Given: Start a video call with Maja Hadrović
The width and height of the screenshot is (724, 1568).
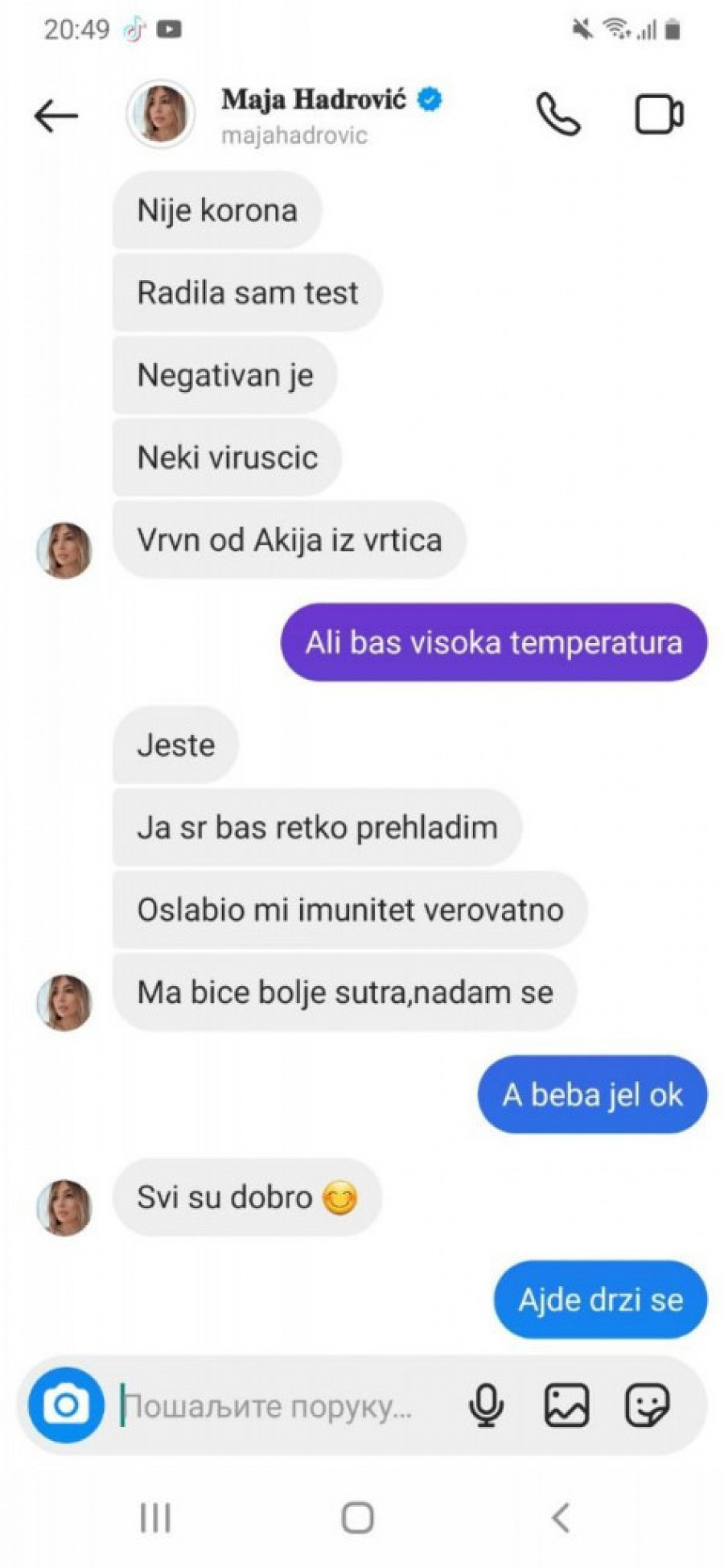Looking at the screenshot, I should [x=659, y=115].
